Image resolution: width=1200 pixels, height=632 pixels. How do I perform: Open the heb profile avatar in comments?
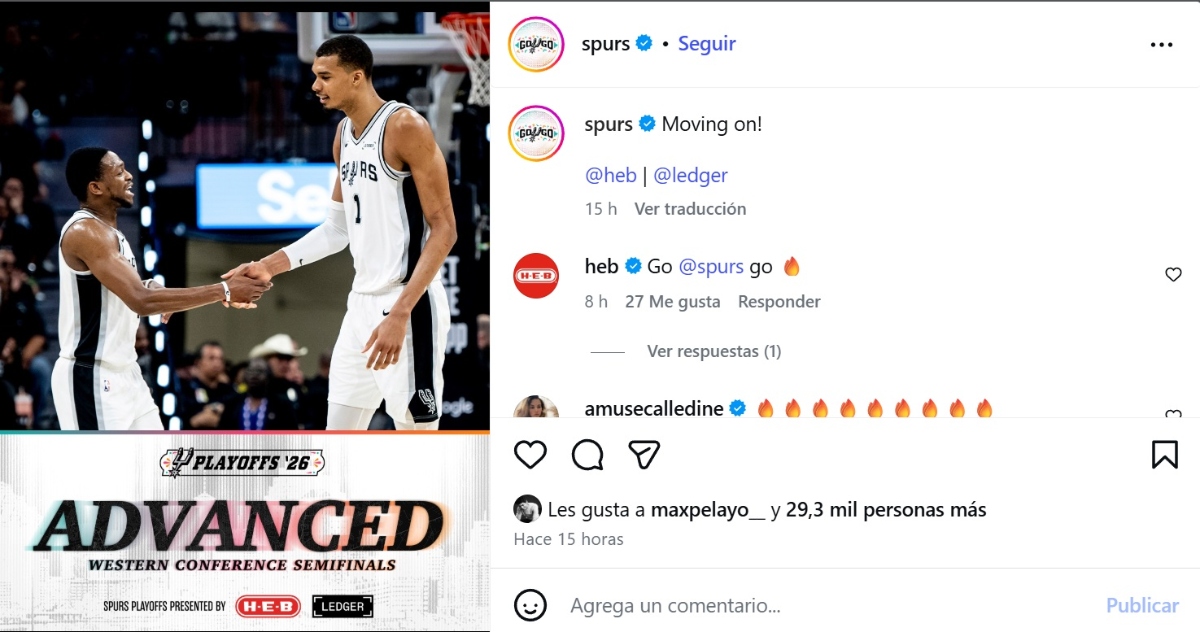[x=536, y=276]
